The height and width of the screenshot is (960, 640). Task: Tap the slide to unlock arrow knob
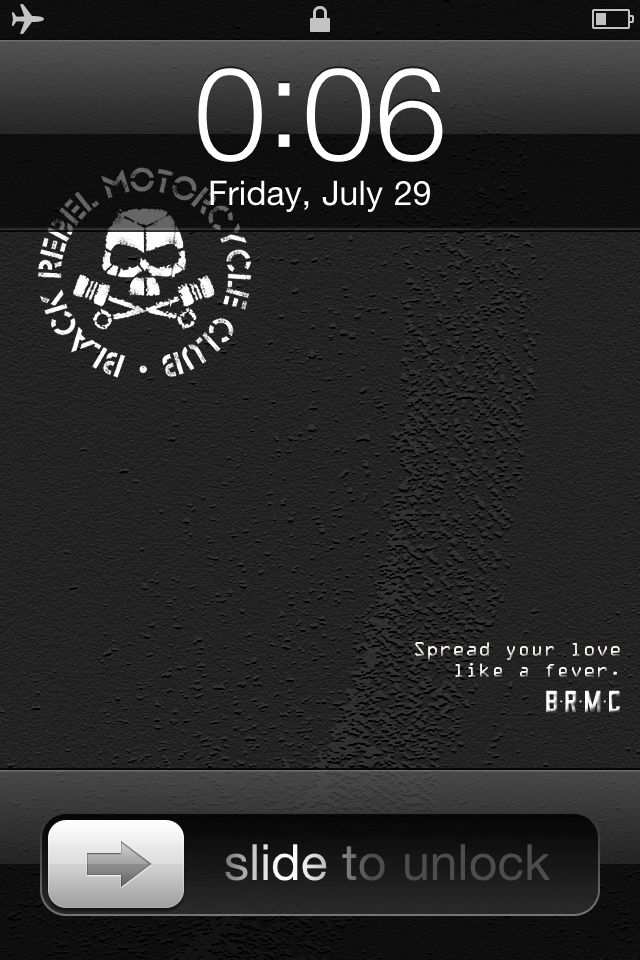click(116, 864)
